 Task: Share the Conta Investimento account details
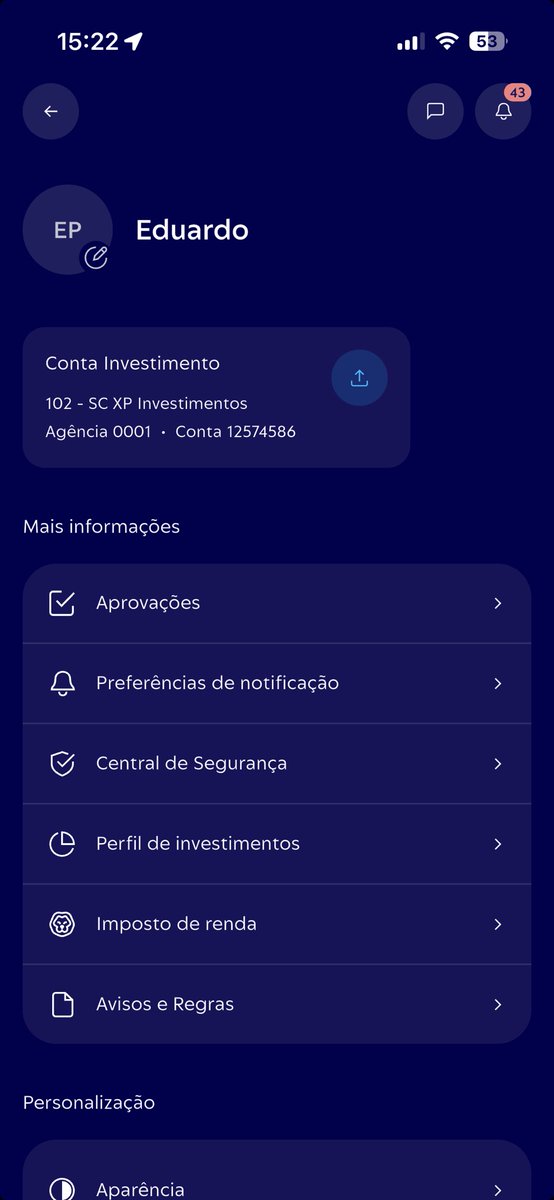point(359,378)
